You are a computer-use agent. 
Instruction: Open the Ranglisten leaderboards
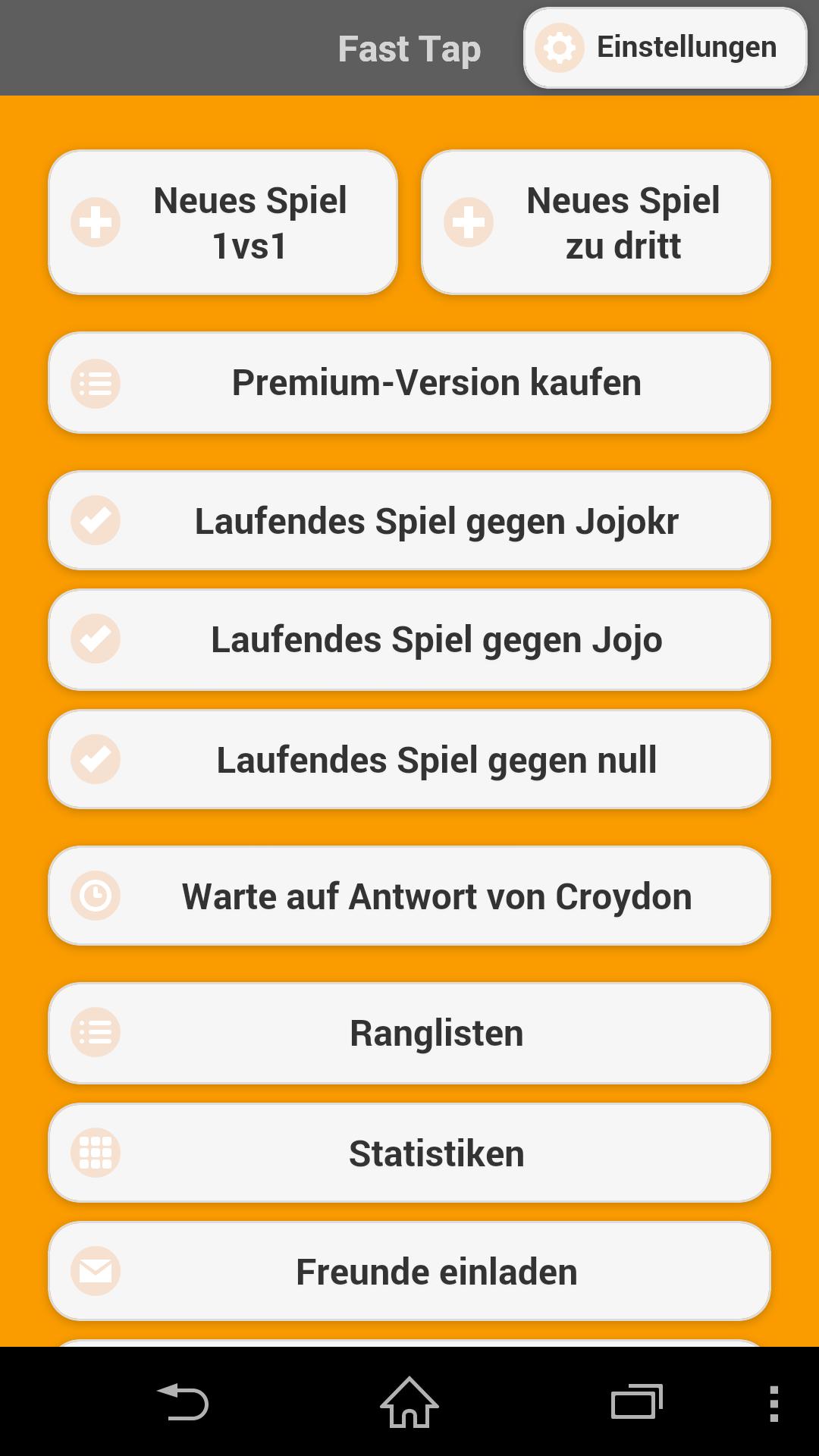[x=409, y=1031]
